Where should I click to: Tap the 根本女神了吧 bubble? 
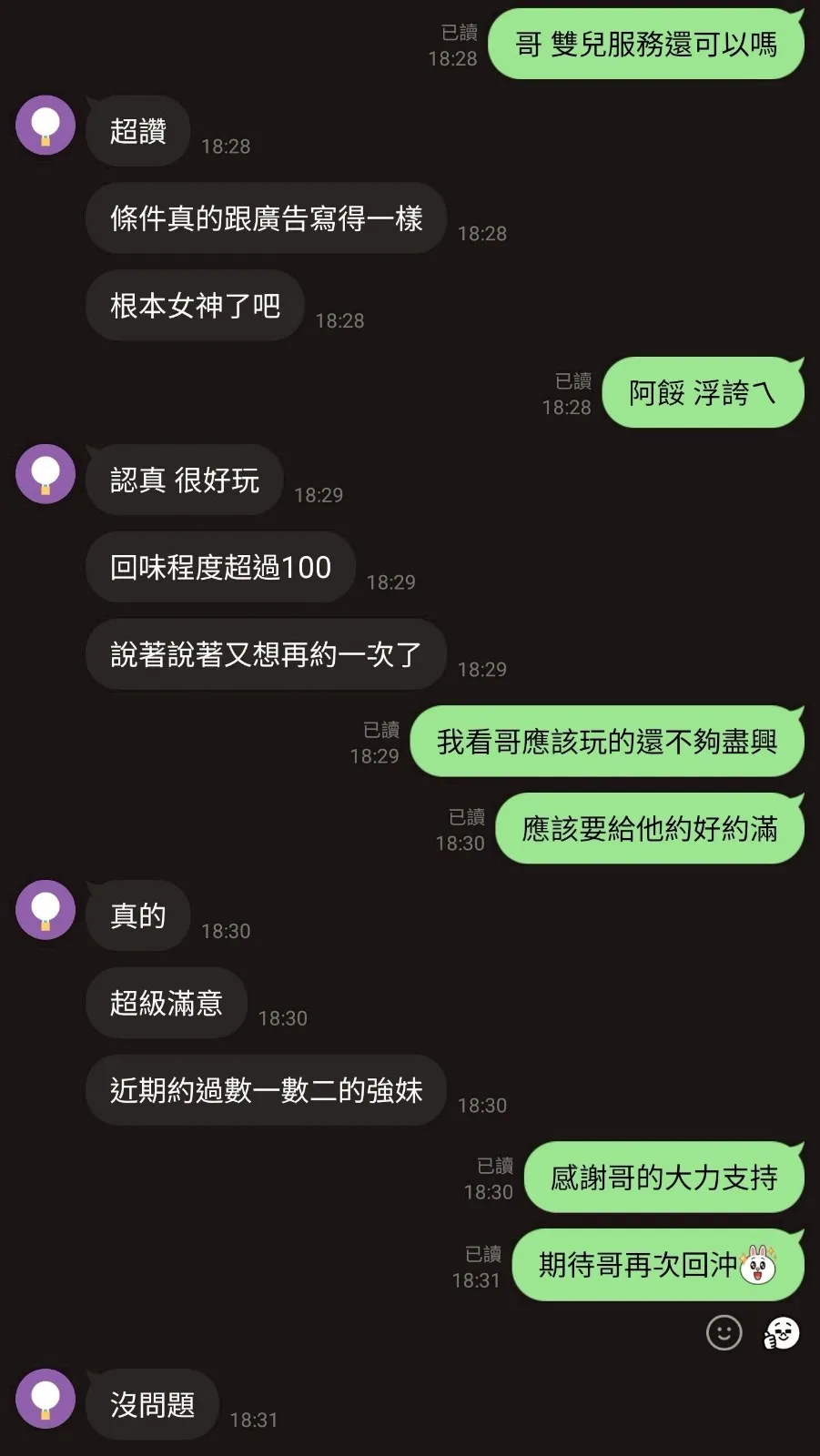tap(194, 306)
